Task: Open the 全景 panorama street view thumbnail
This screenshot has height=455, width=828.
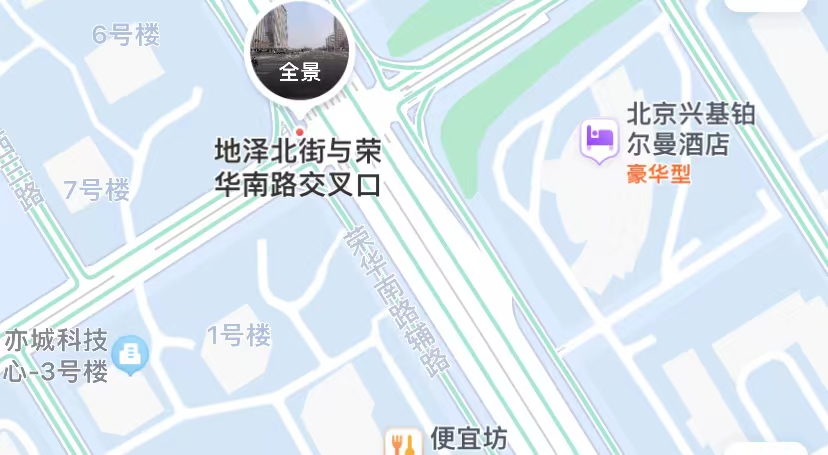Action: click(x=299, y=50)
